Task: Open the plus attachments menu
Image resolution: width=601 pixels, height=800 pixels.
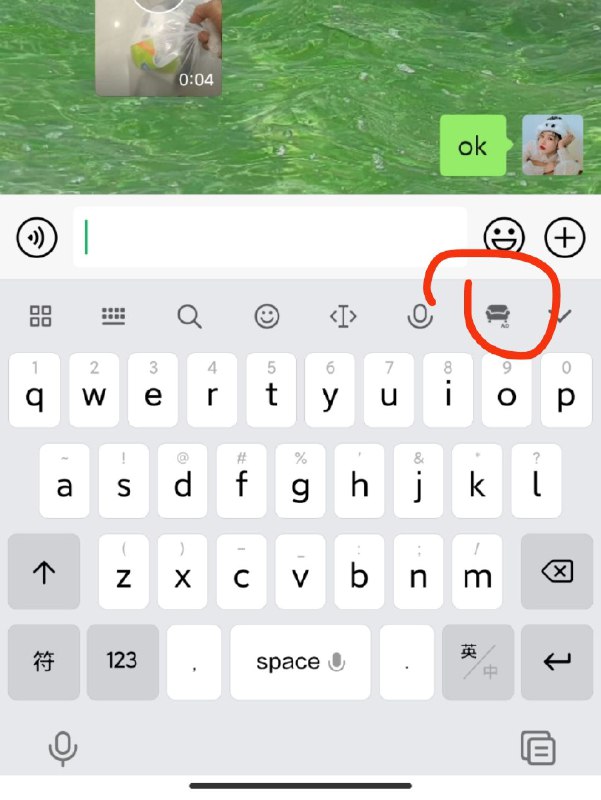Action: (x=564, y=237)
